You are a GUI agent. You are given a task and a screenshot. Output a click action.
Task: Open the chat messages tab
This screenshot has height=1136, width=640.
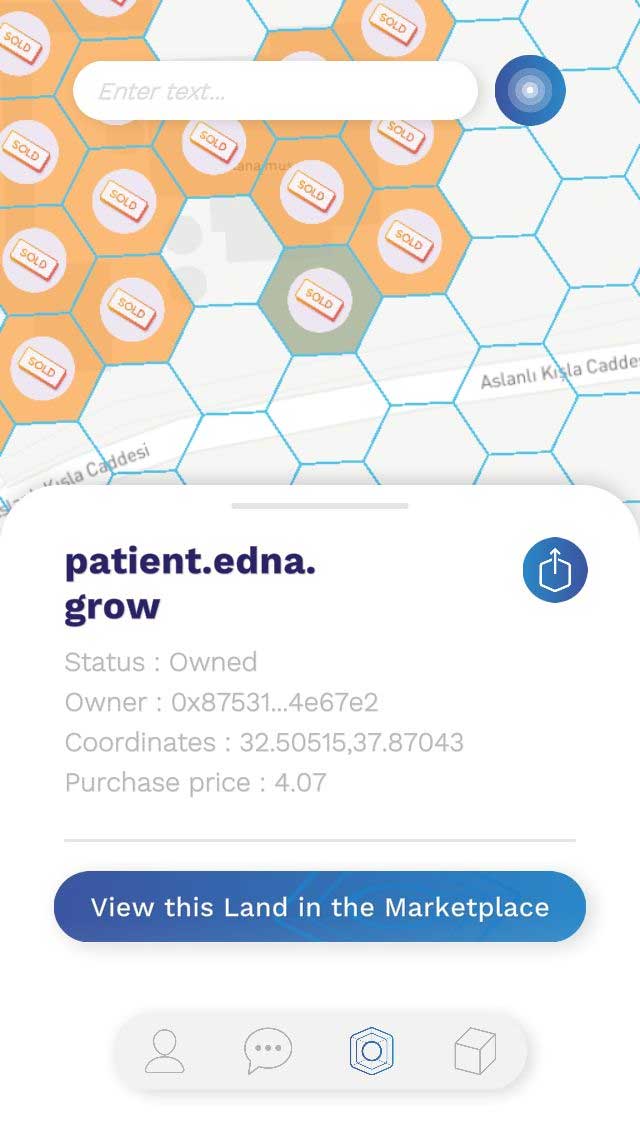pos(268,1052)
